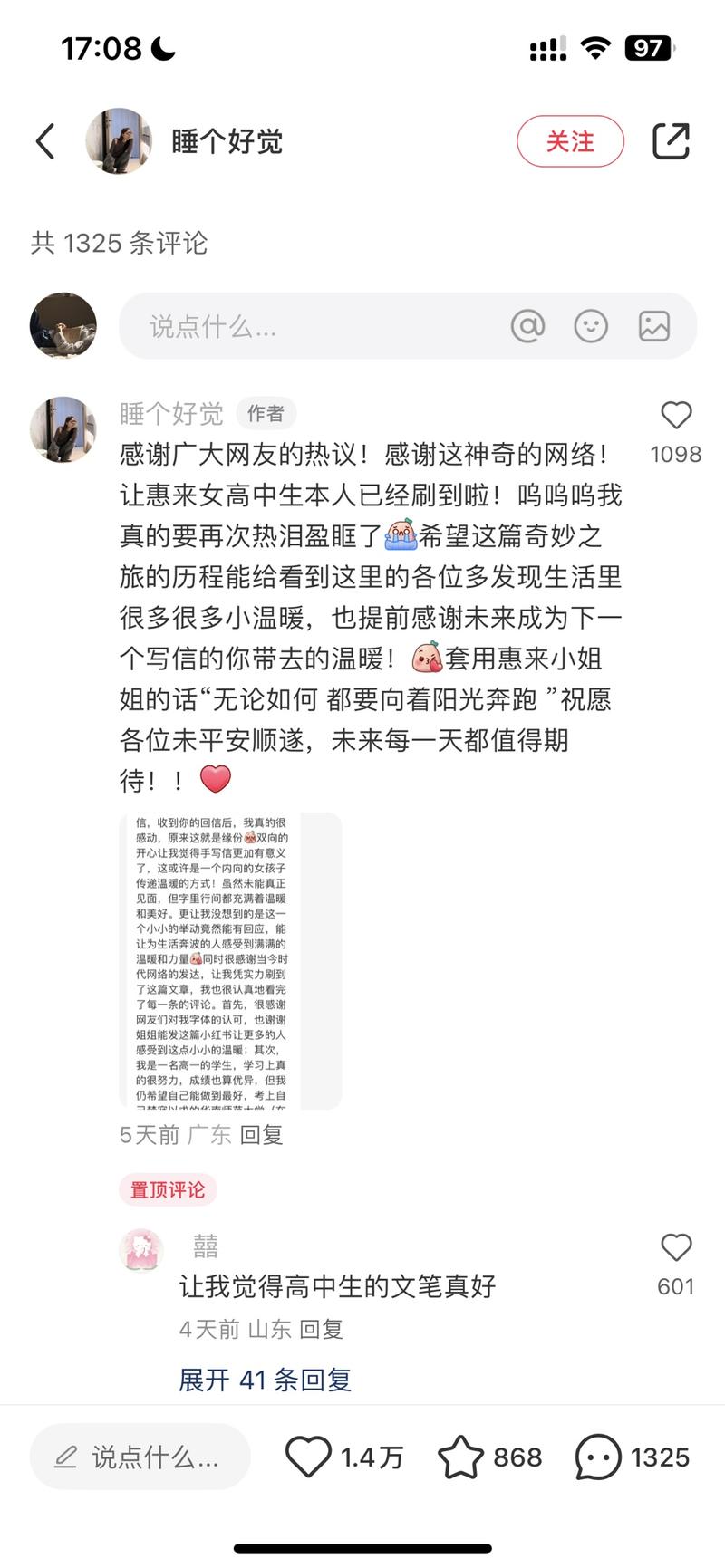Bookmark the post via the star icon
This screenshot has height=1568, width=725.
coord(460,1457)
